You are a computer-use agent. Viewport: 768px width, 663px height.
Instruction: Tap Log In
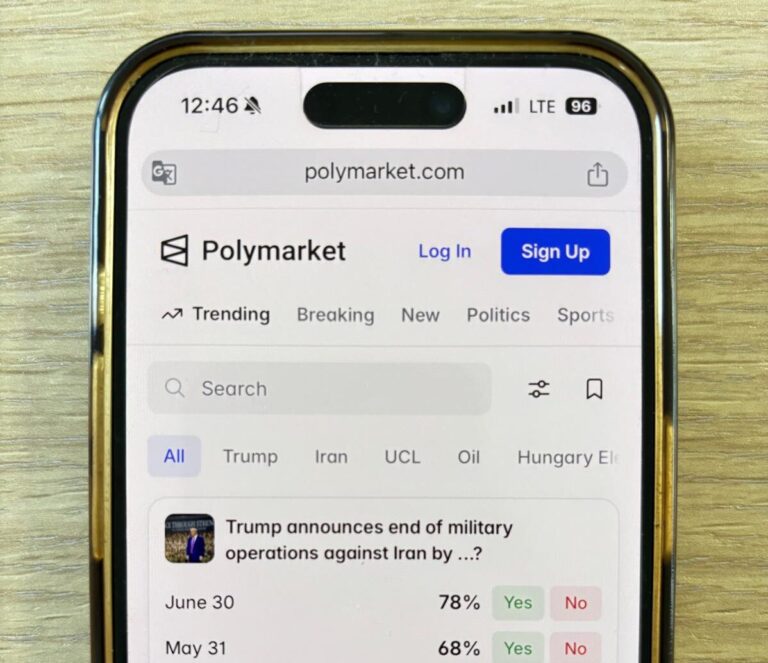tap(444, 251)
